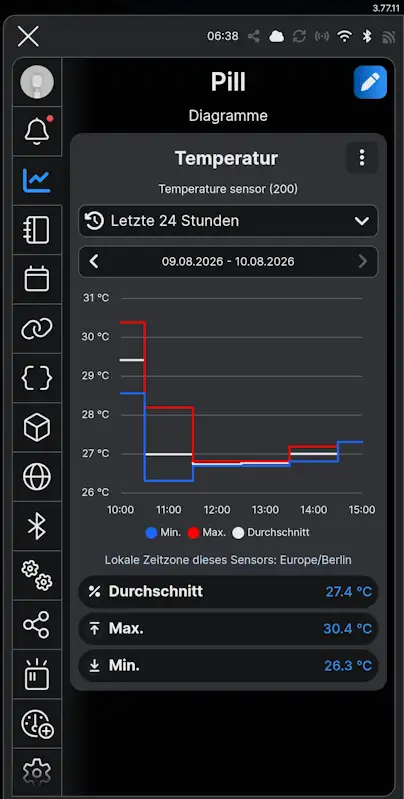Toggle the Durchschnitt series in the legend

[271, 532]
